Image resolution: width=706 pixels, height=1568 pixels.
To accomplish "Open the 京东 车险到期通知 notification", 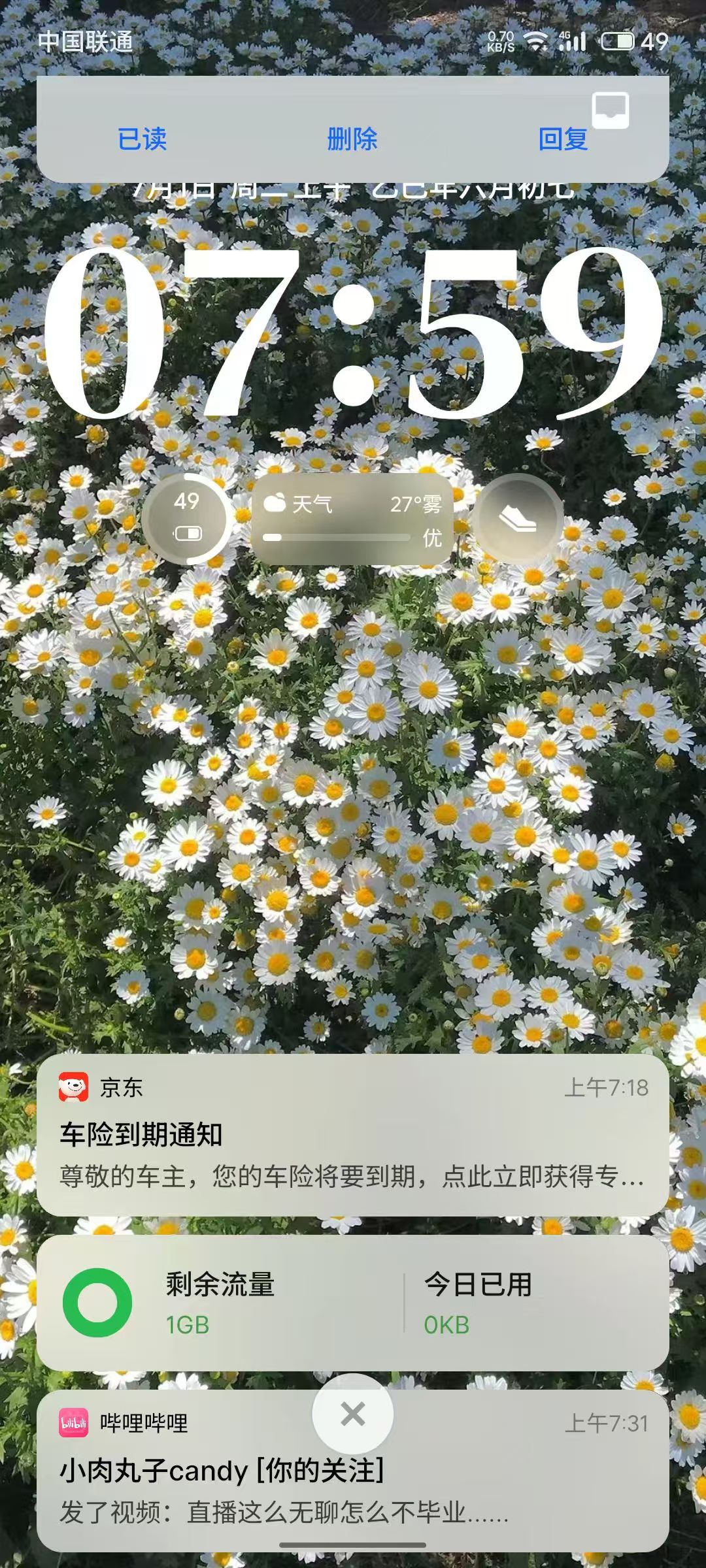I will tap(352, 1135).
